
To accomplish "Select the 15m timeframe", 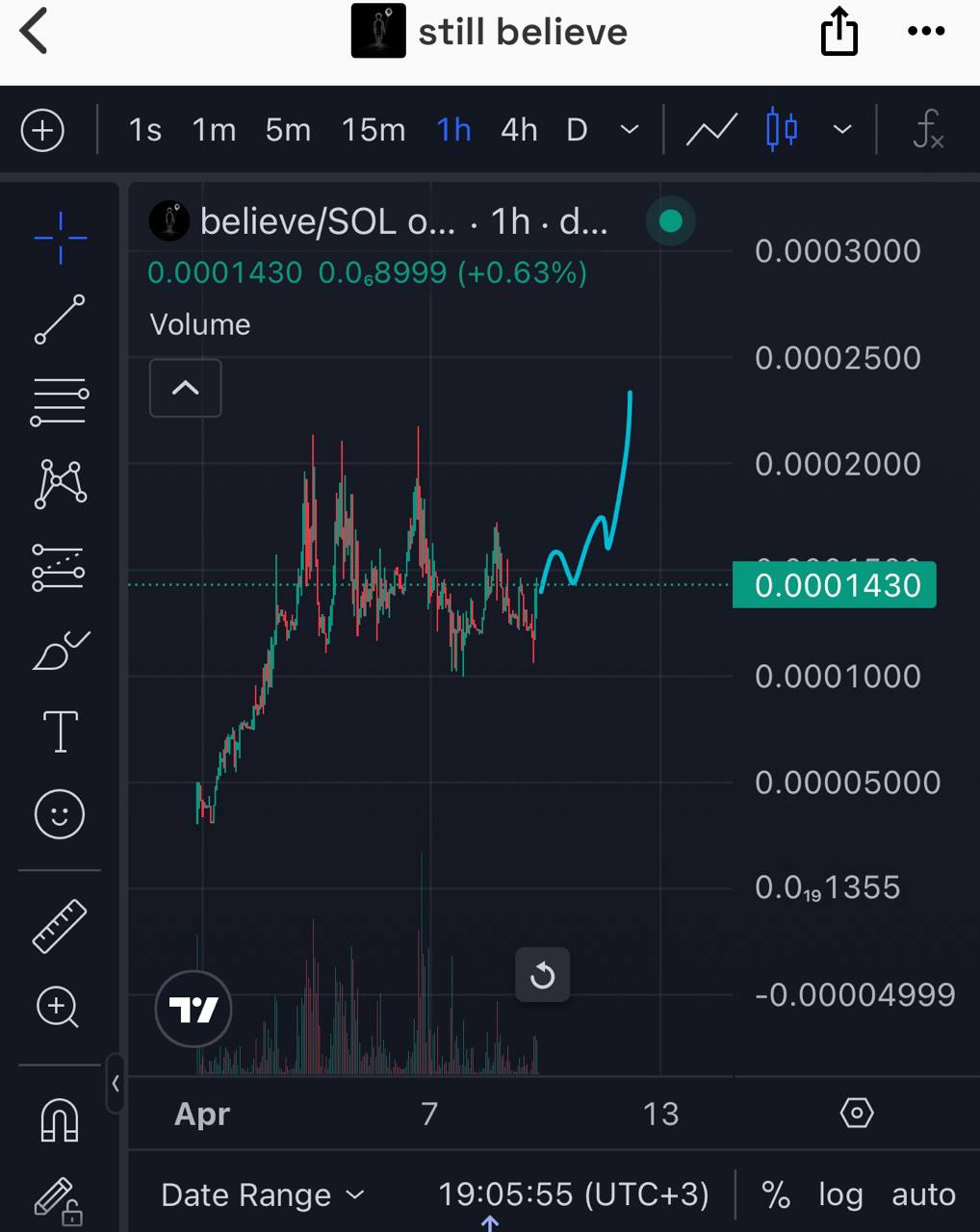I will [x=374, y=130].
